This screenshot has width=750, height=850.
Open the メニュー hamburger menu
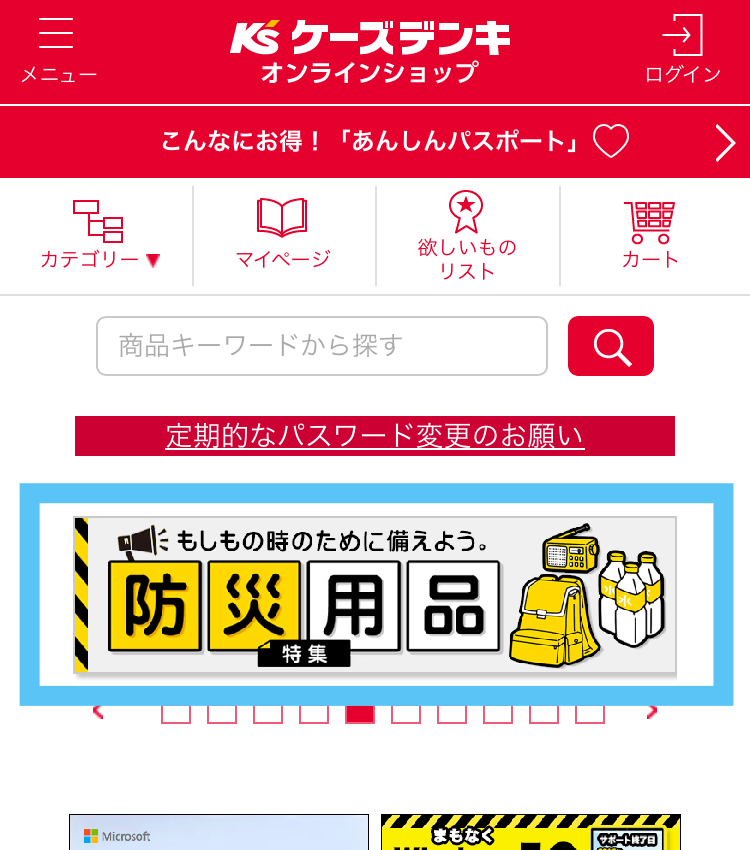tap(57, 48)
